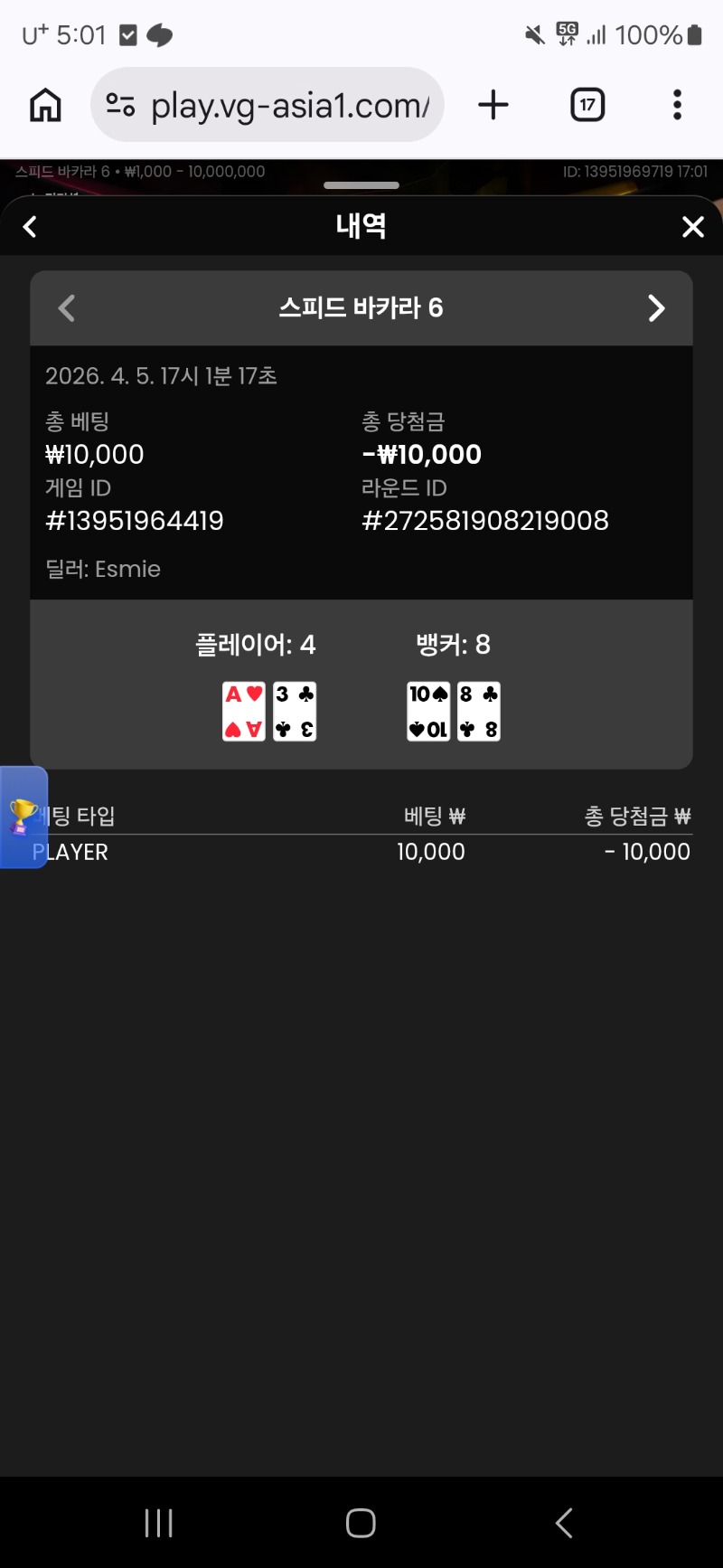Image resolution: width=723 pixels, height=1568 pixels.
Task: Open the trophy side widget
Action: point(23,817)
